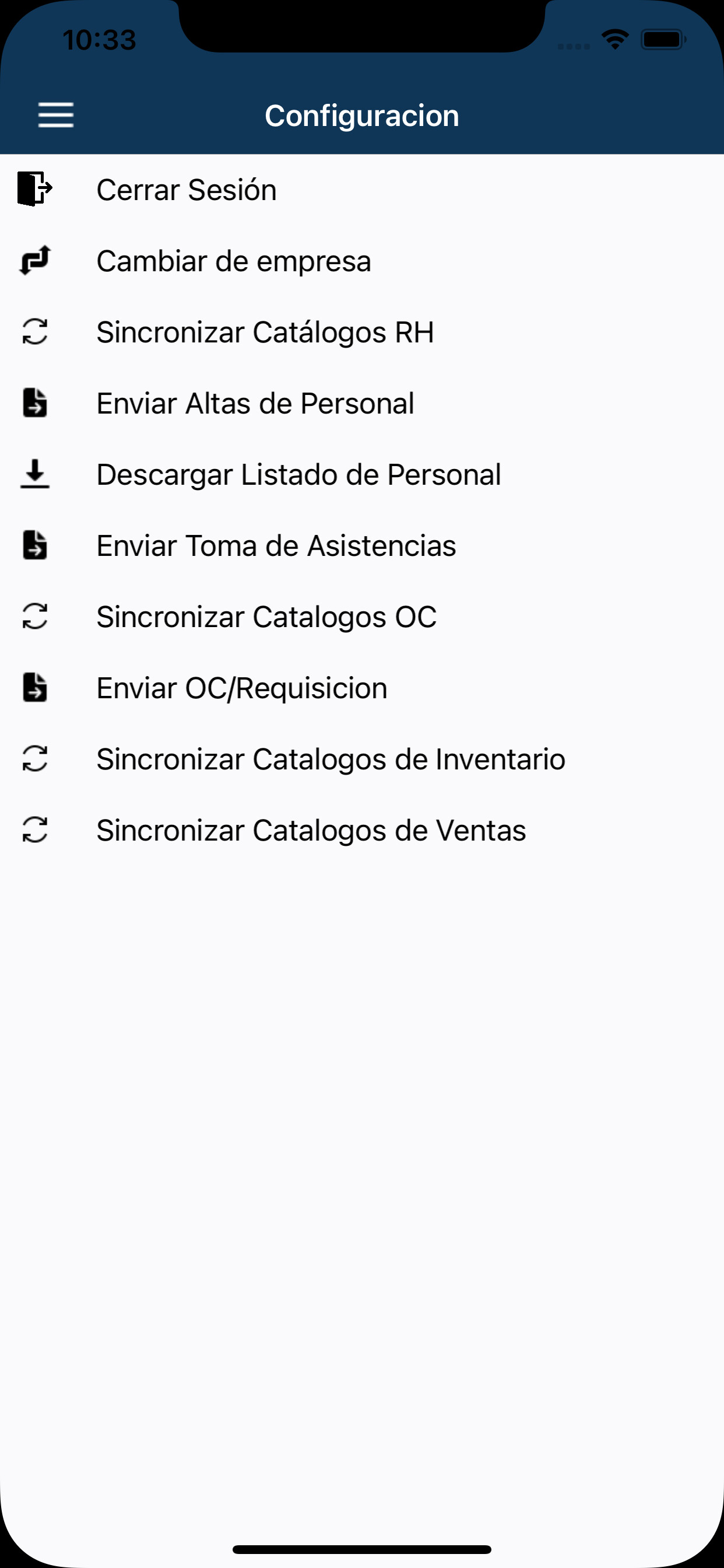The image size is (724, 1568).
Task: Select Sincronizar Catalogos de Ventas
Action: (362, 831)
